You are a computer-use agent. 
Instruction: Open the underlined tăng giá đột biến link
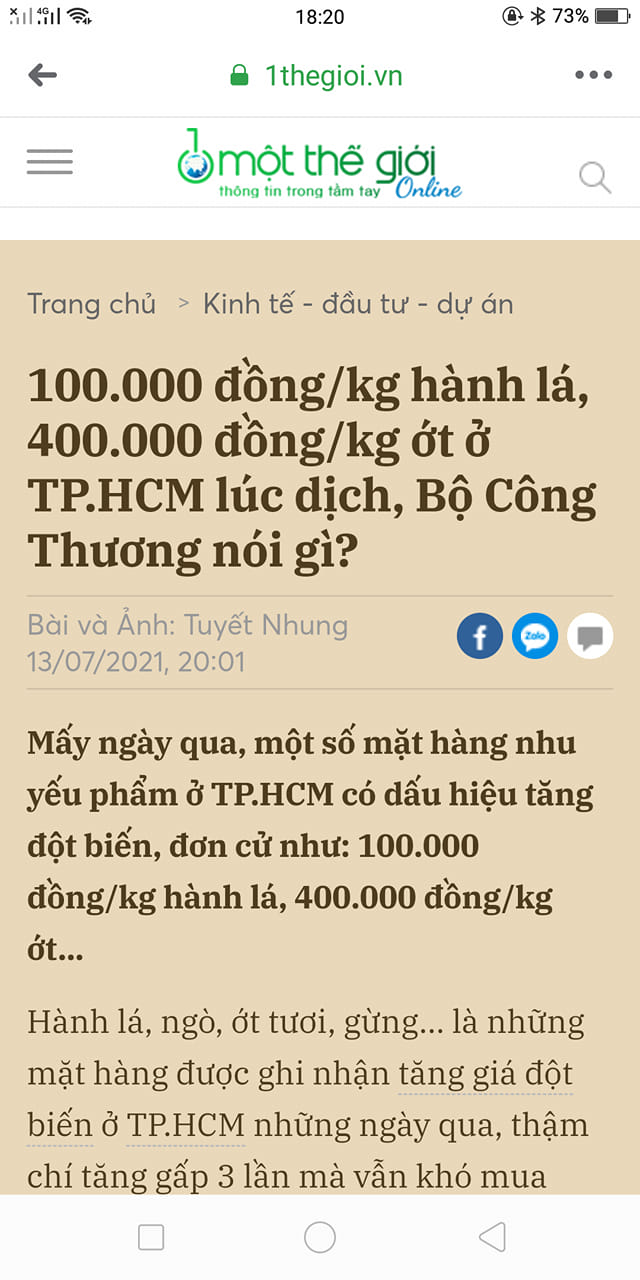point(485,1074)
